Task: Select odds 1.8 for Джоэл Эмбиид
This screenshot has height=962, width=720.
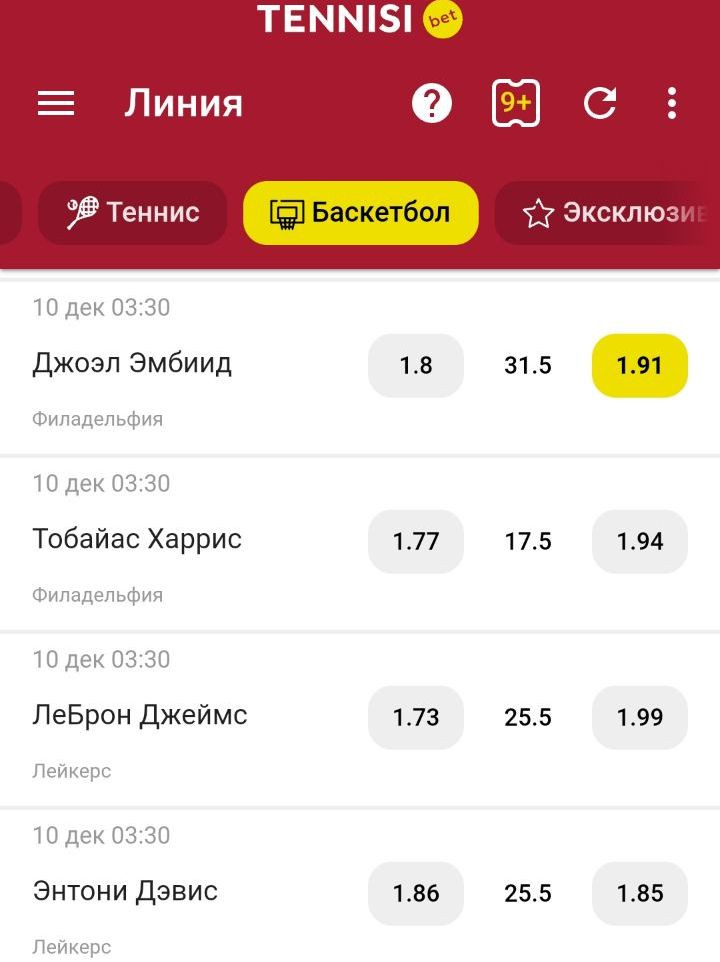Action: point(416,366)
